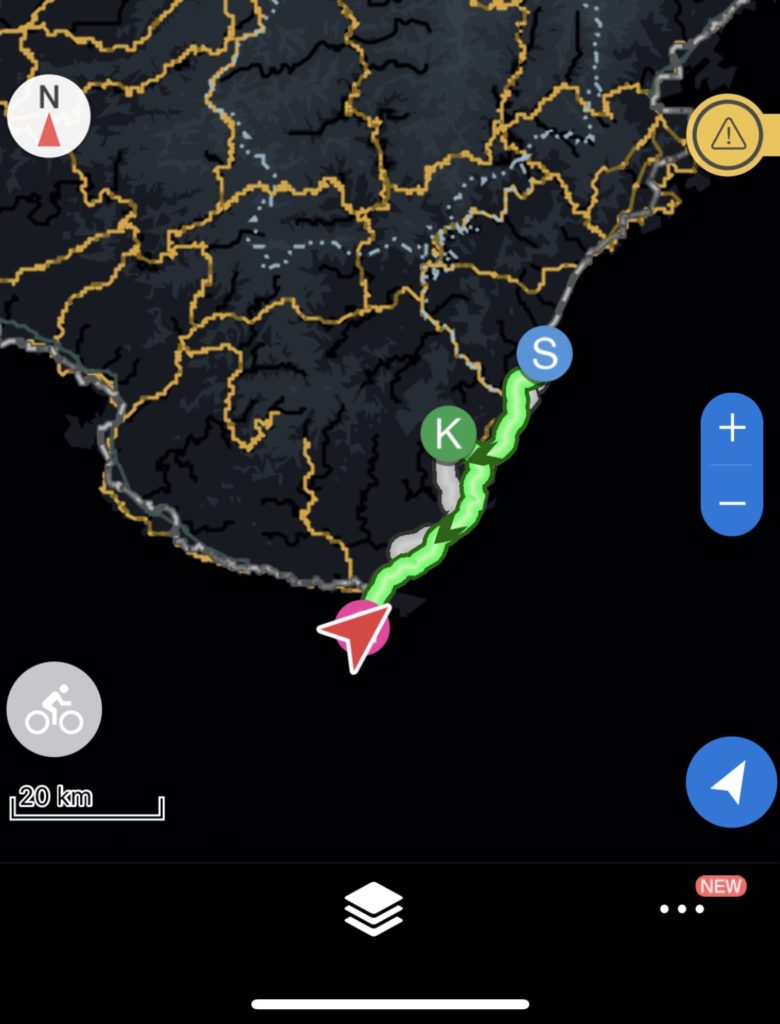This screenshot has width=780, height=1024.
Task: Open the more options menu
Action: 683,908
